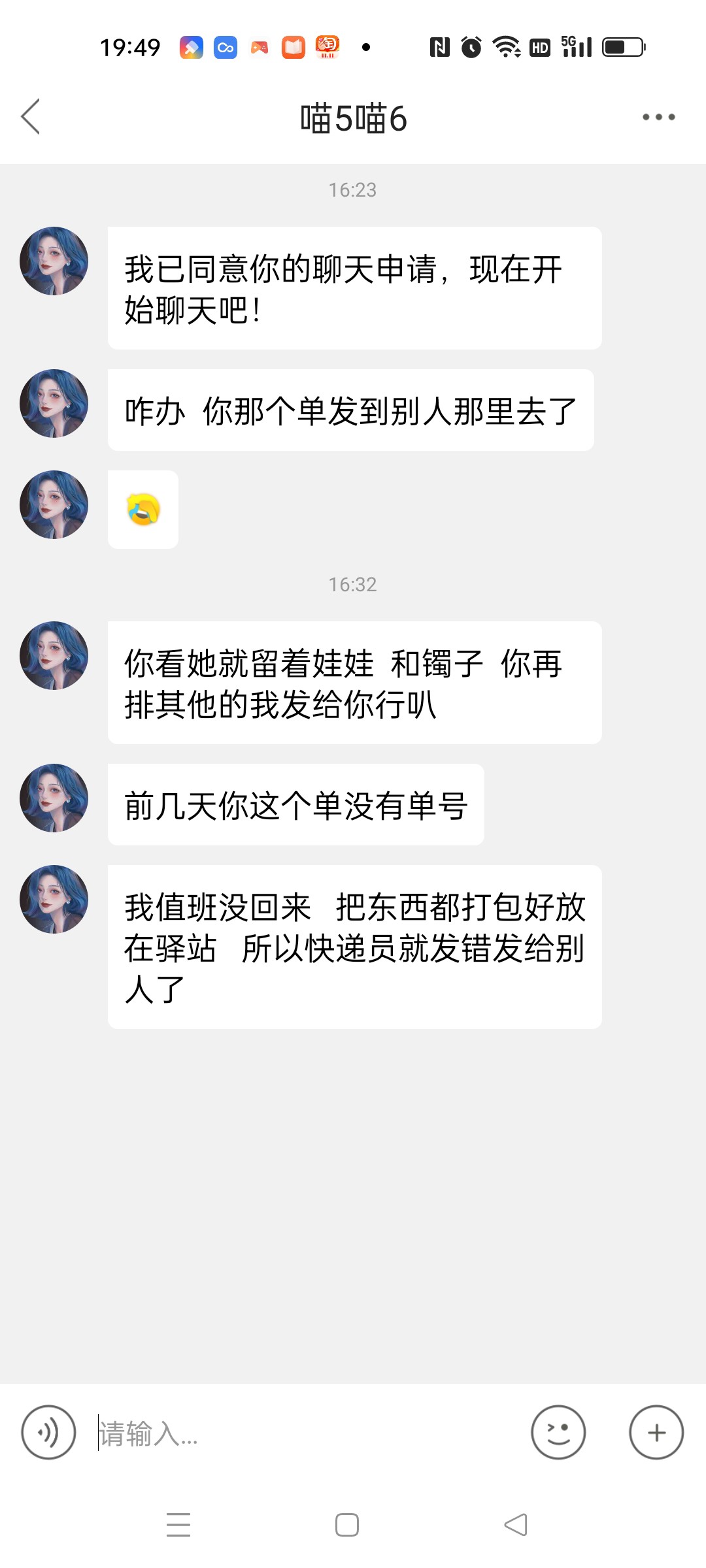The height and width of the screenshot is (1568, 706).
Task: Go back from the 喵5喵6 chat
Action: tap(31, 117)
